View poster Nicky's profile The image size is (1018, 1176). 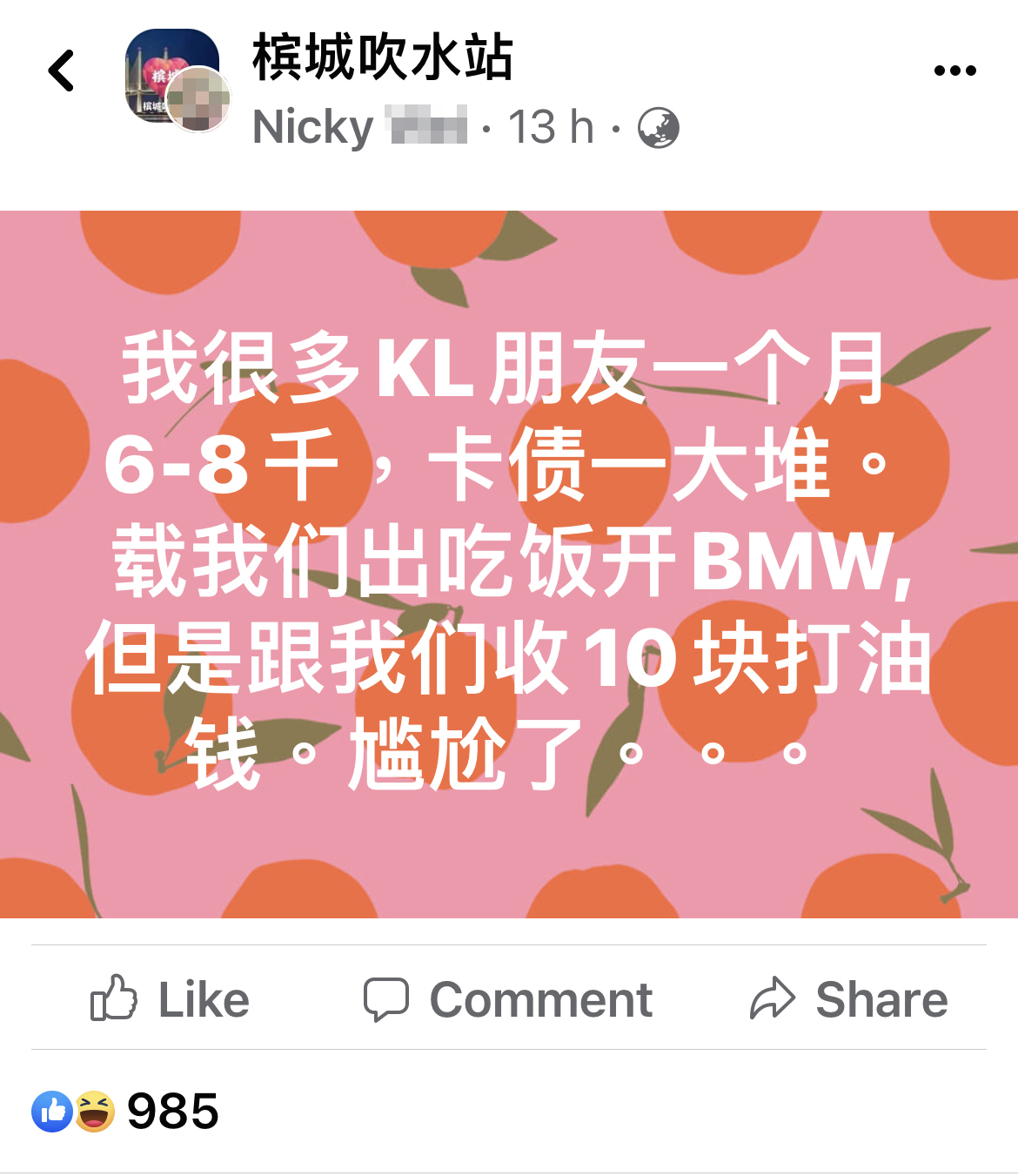coord(313,127)
